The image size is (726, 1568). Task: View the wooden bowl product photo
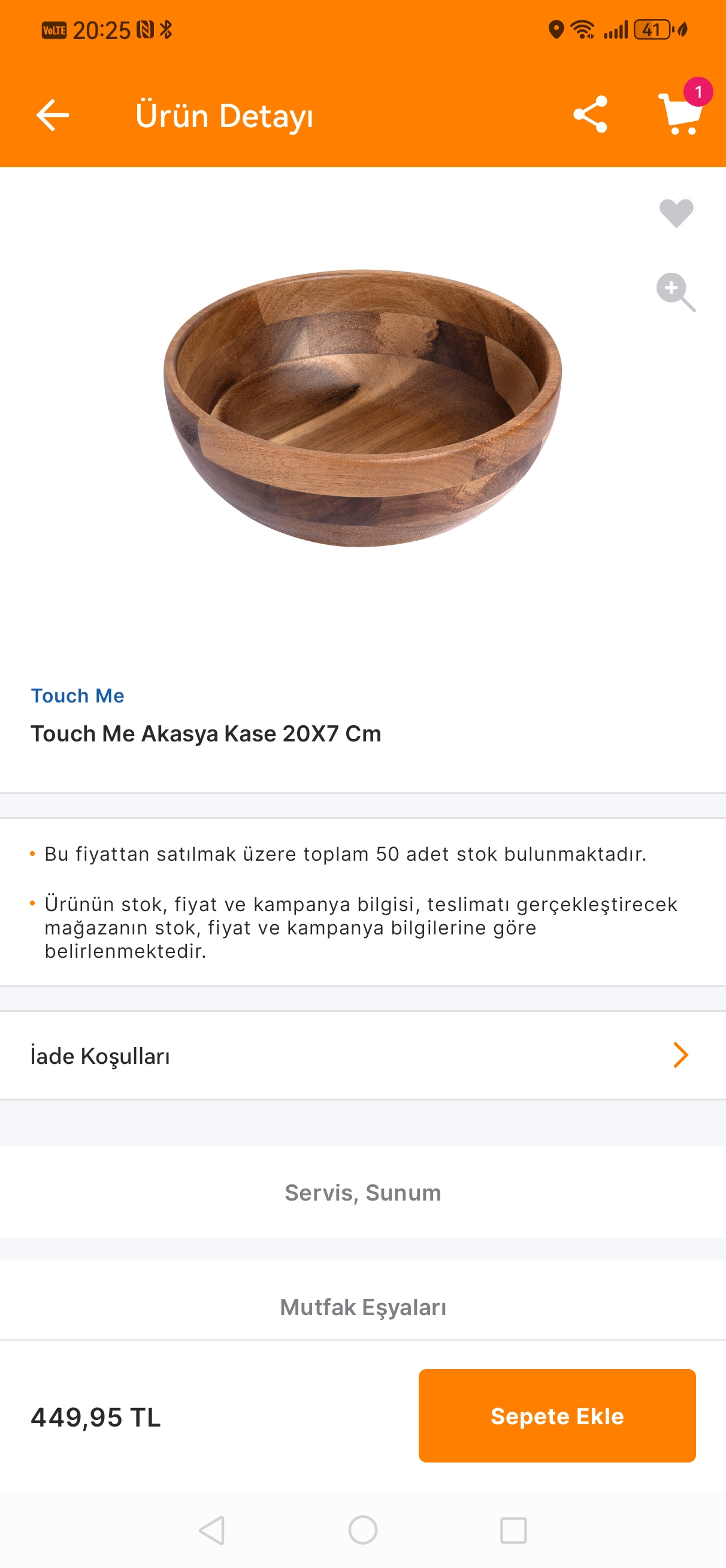[x=362, y=408]
